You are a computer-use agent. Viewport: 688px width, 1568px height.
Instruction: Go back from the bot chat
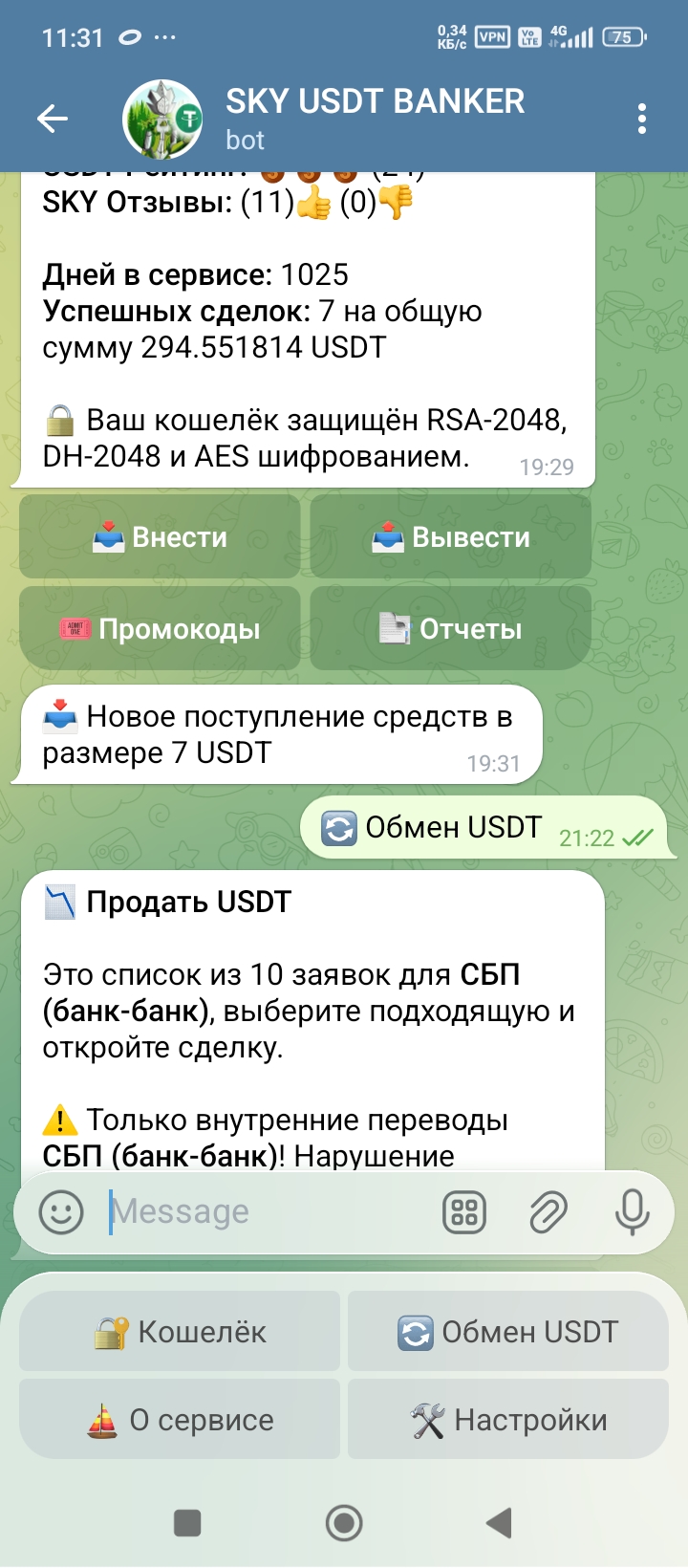(x=53, y=119)
